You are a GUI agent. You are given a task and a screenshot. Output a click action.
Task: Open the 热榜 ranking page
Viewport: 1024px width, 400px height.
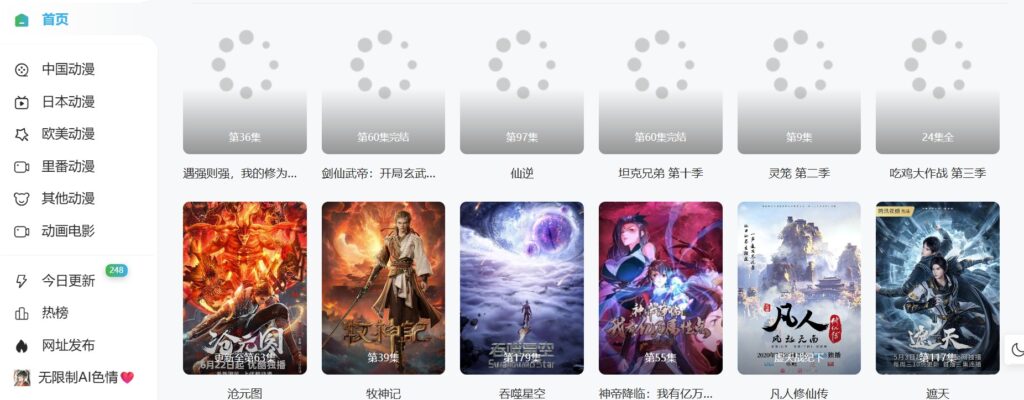point(54,313)
